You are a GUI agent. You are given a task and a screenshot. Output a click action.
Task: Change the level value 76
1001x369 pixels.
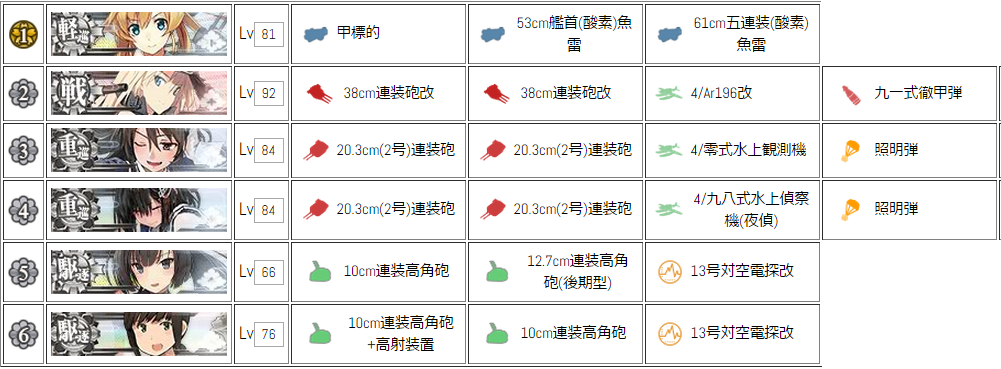[269, 334]
